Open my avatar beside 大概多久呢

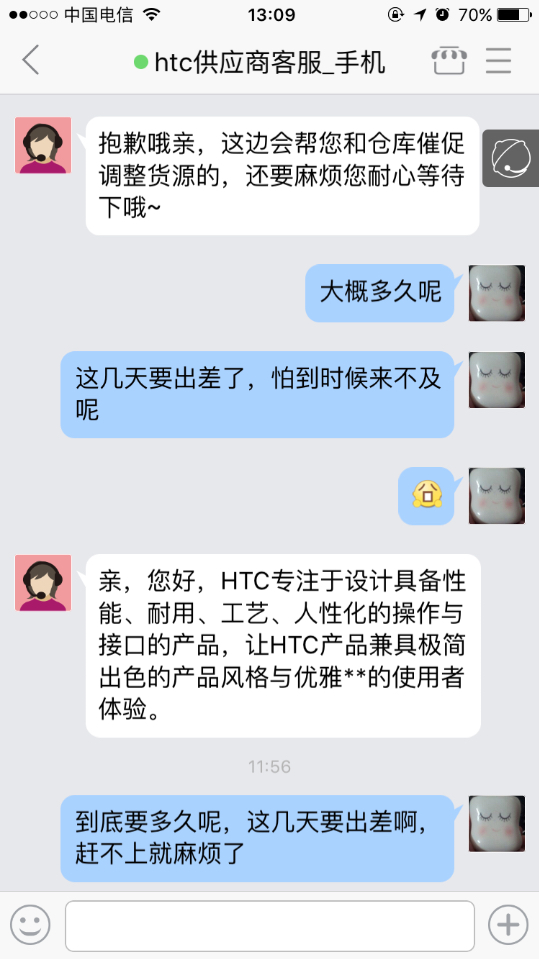pyautogui.click(x=497, y=293)
